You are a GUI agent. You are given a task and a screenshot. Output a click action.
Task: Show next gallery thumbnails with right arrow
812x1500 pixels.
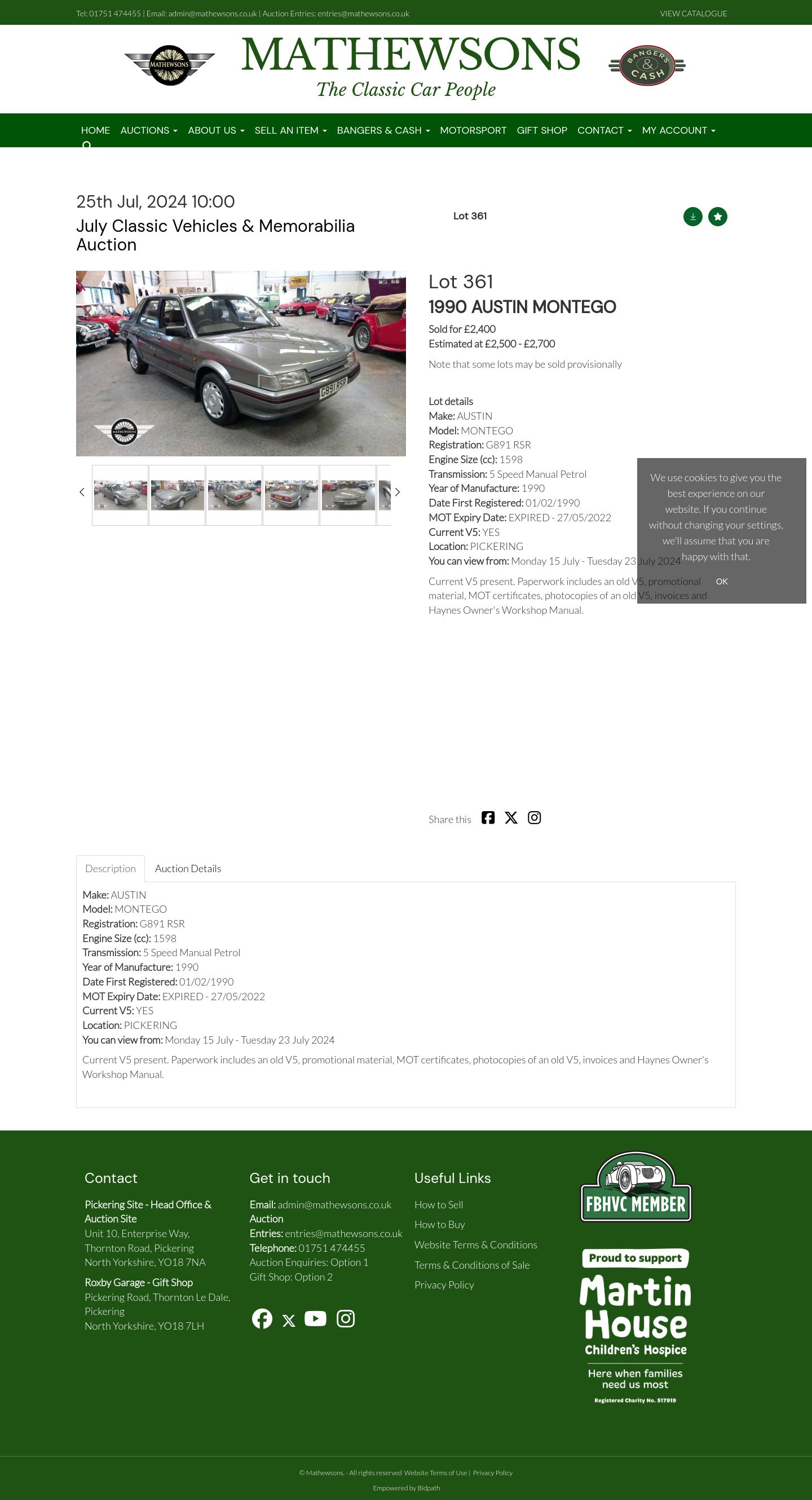point(397,492)
